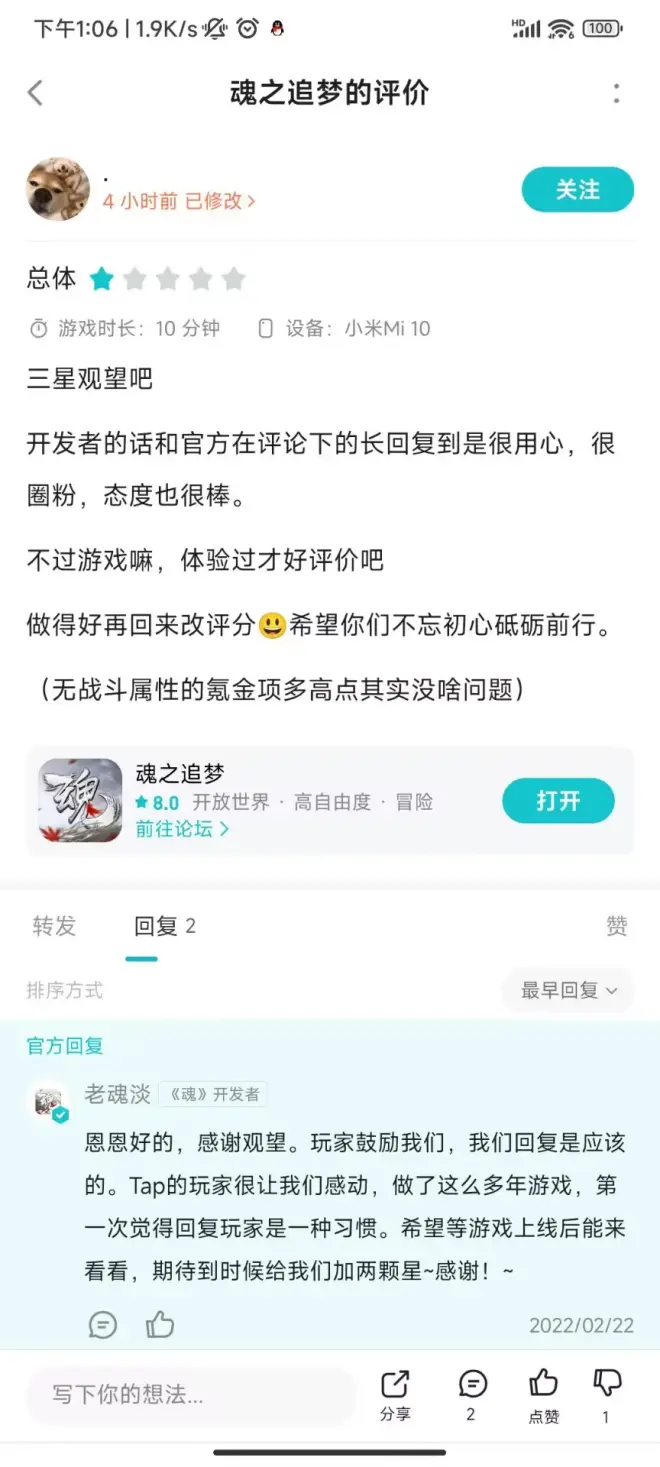660x1467 pixels.
Task: Switch to the 转发 tab
Action: (54, 927)
